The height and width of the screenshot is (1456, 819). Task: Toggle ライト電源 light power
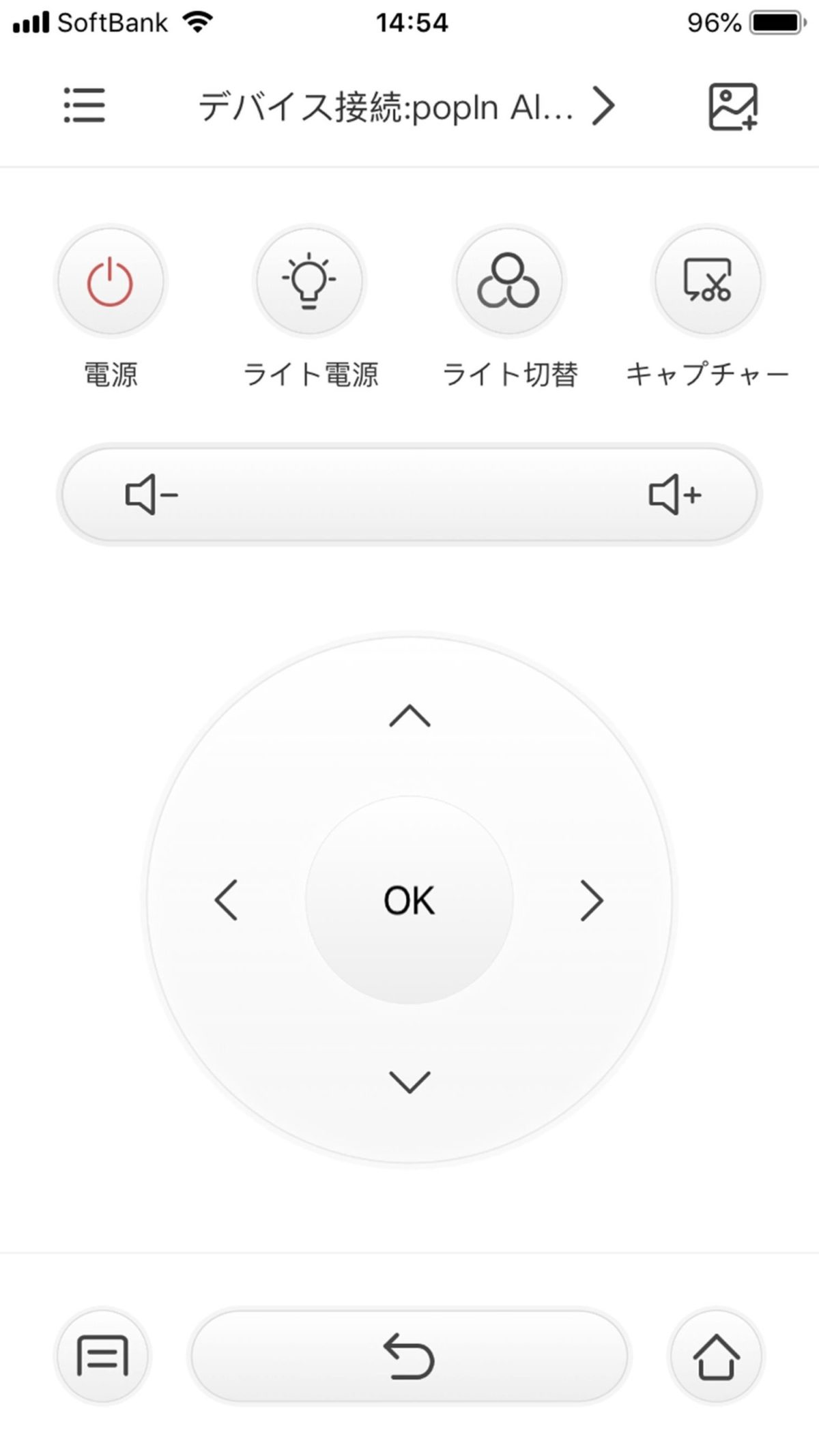coord(309,281)
